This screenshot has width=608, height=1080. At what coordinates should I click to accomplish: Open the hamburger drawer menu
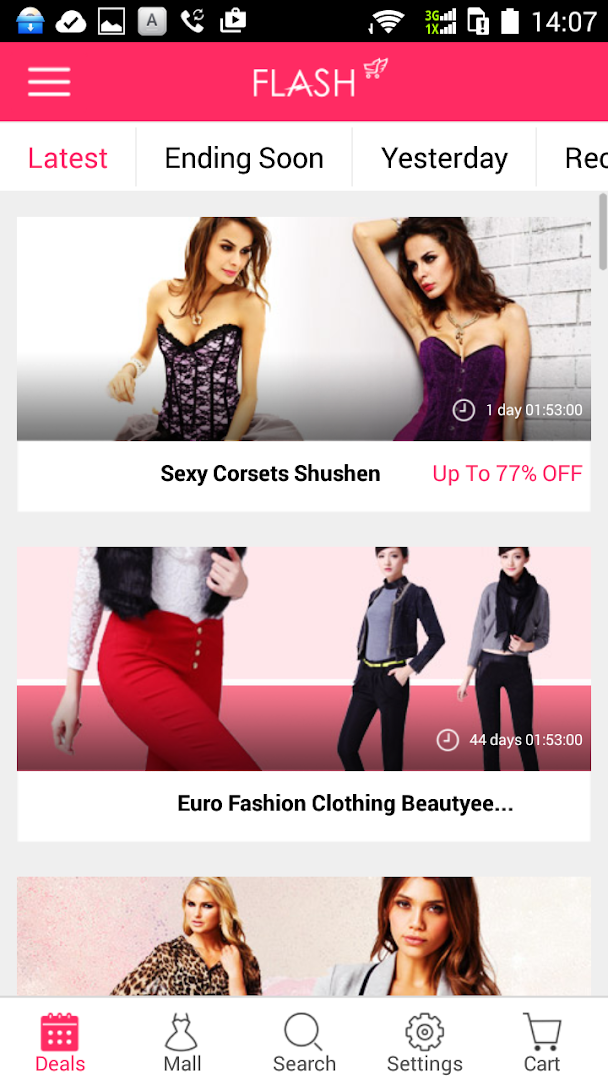pos(49,81)
